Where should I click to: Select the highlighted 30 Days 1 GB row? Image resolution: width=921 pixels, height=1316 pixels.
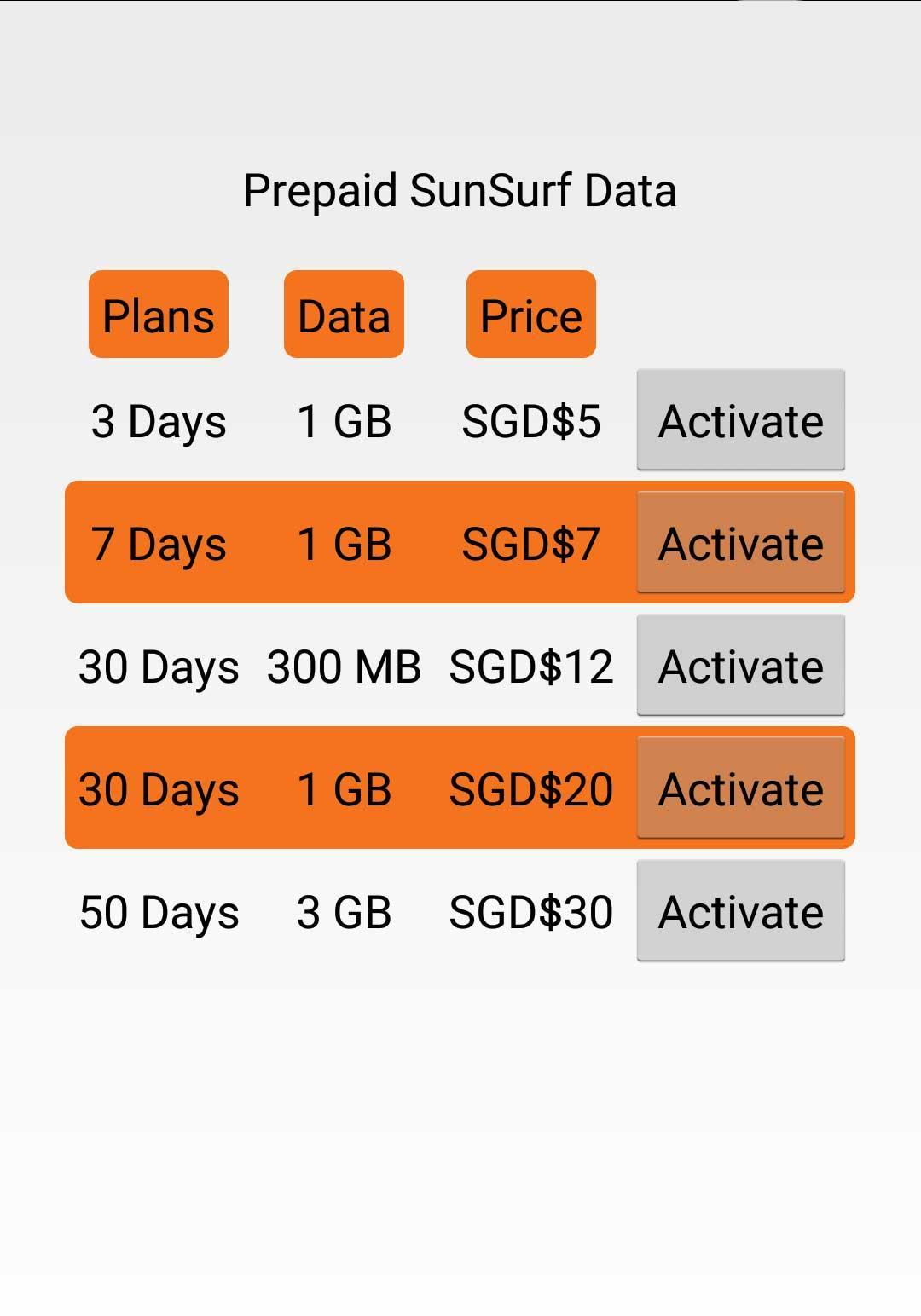coord(341,788)
